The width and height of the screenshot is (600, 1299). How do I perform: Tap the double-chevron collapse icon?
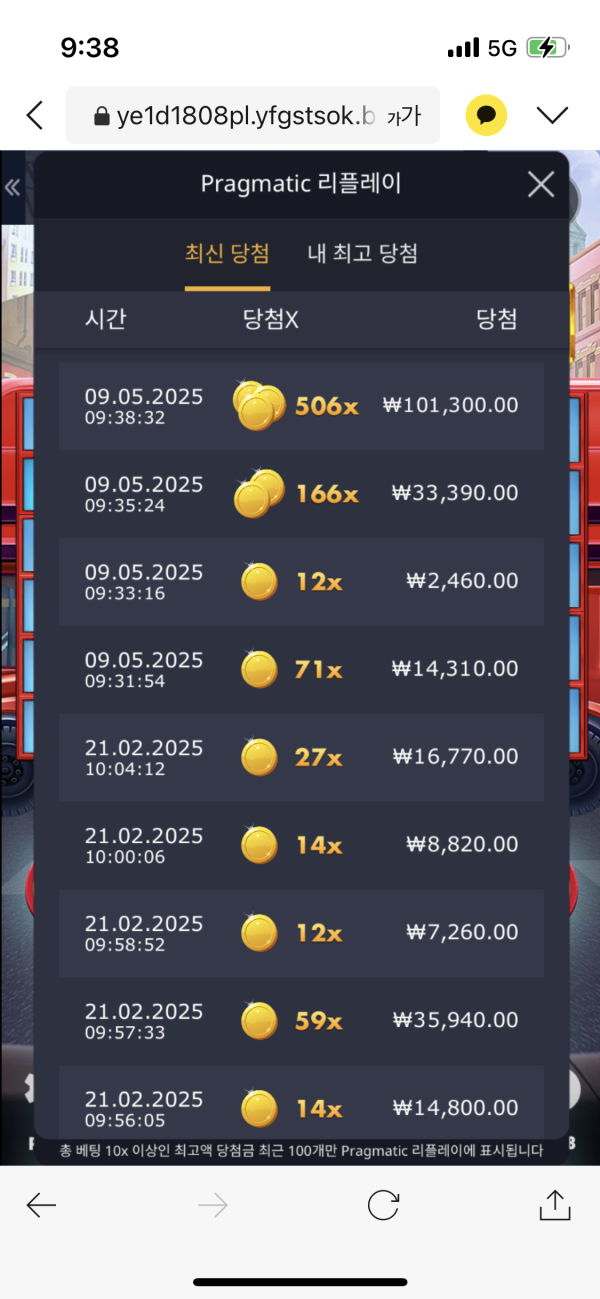[13, 187]
